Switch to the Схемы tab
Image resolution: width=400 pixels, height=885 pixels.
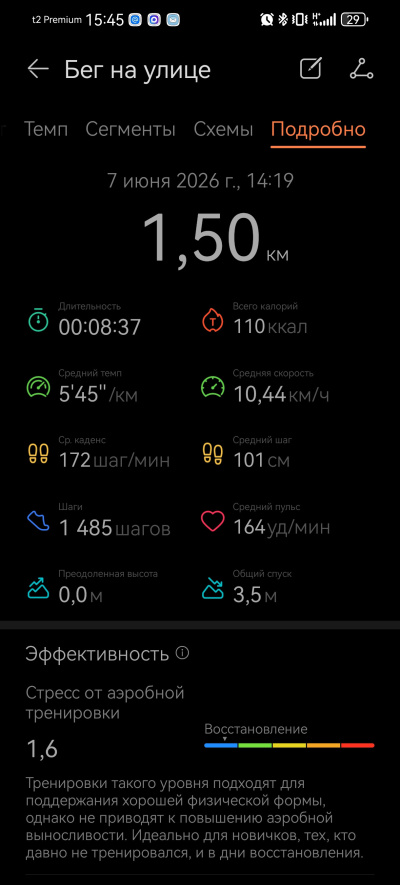click(223, 129)
